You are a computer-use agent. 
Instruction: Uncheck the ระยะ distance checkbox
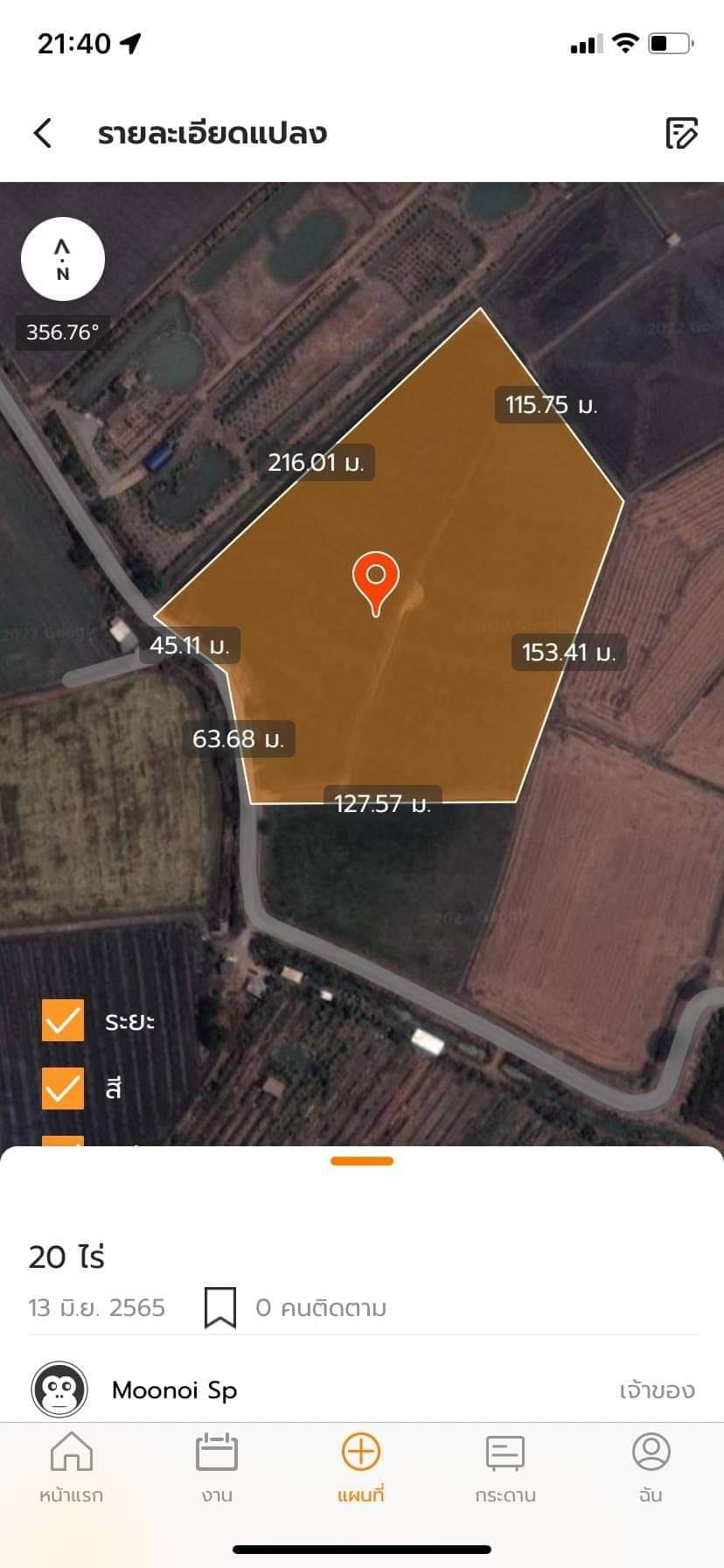tap(63, 1021)
